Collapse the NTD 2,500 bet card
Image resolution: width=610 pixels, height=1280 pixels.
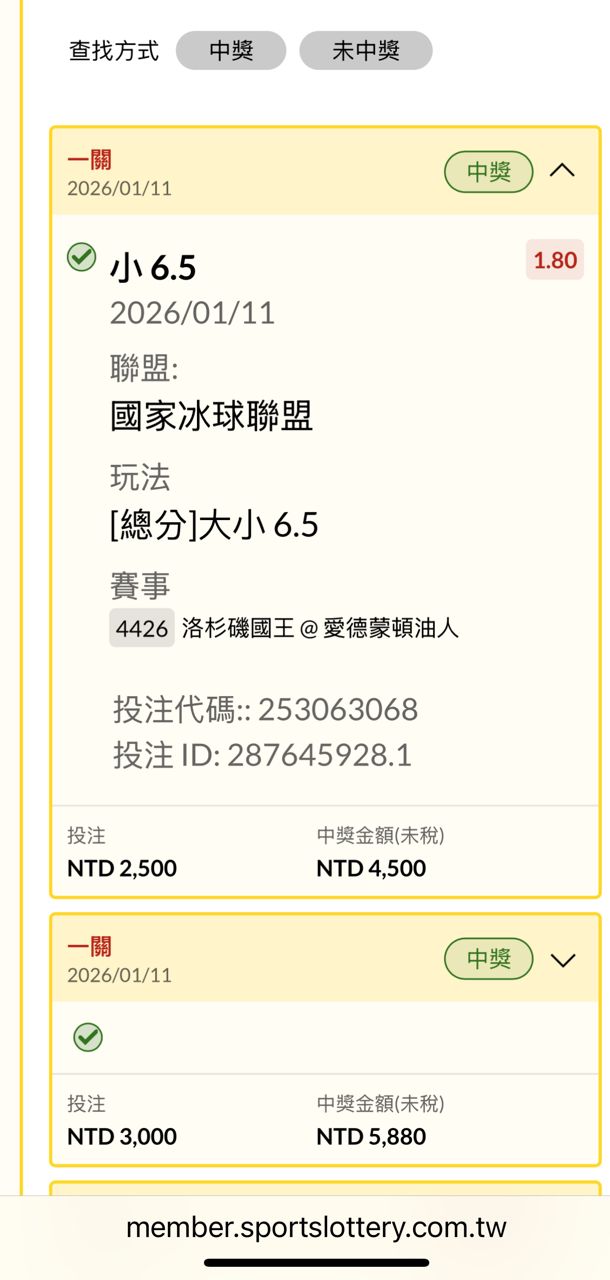click(x=563, y=171)
